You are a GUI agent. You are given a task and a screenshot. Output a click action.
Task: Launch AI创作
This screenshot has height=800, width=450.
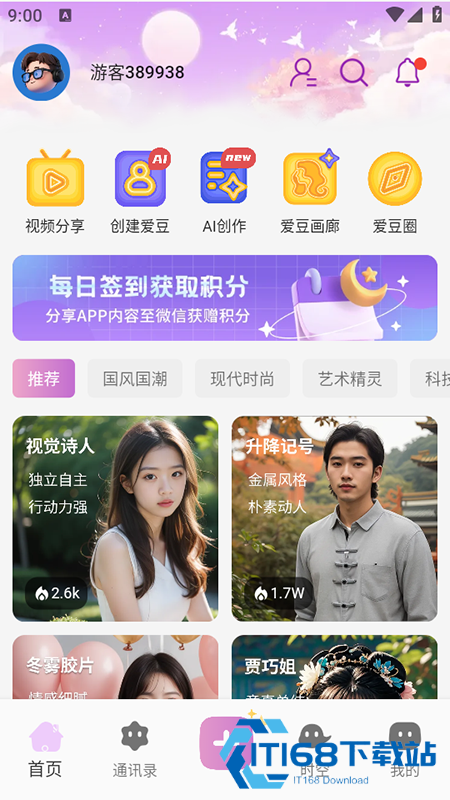point(224,192)
